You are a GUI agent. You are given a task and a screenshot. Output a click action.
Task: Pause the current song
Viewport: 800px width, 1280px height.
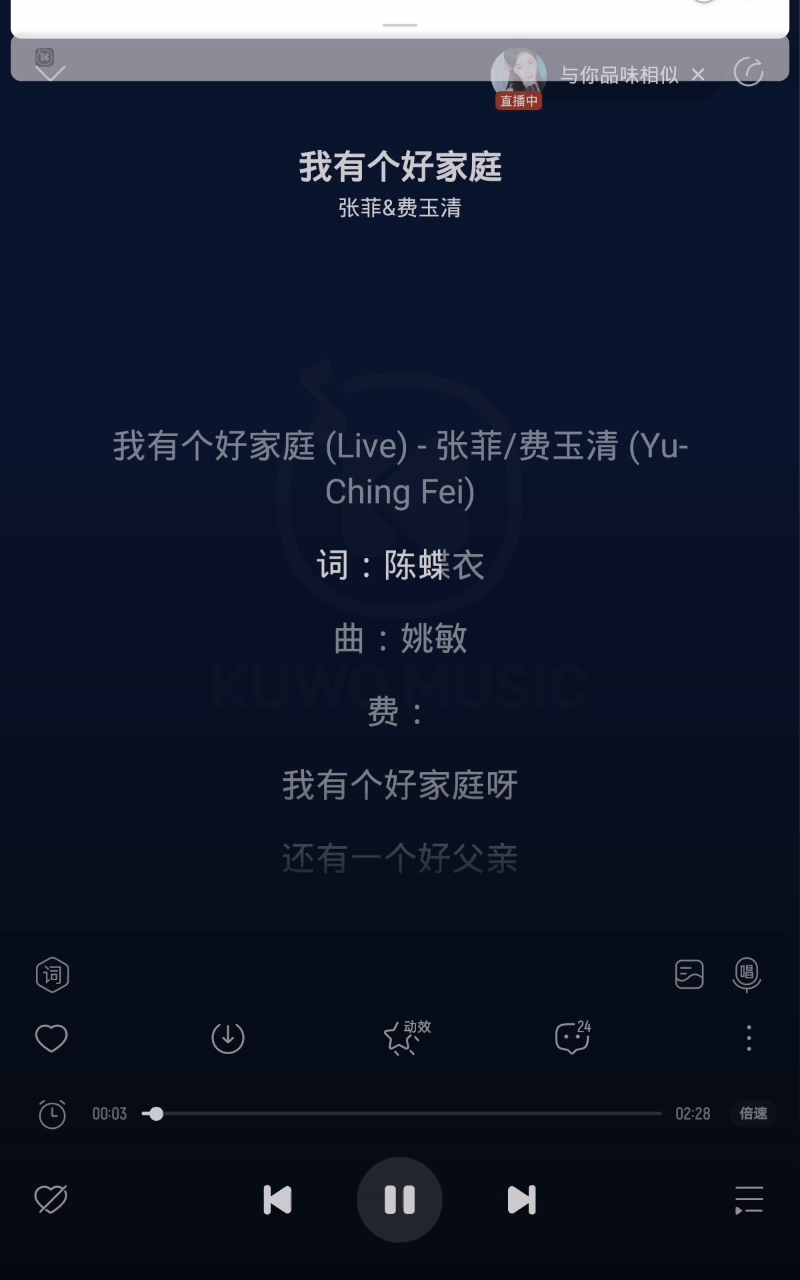(400, 1199)
